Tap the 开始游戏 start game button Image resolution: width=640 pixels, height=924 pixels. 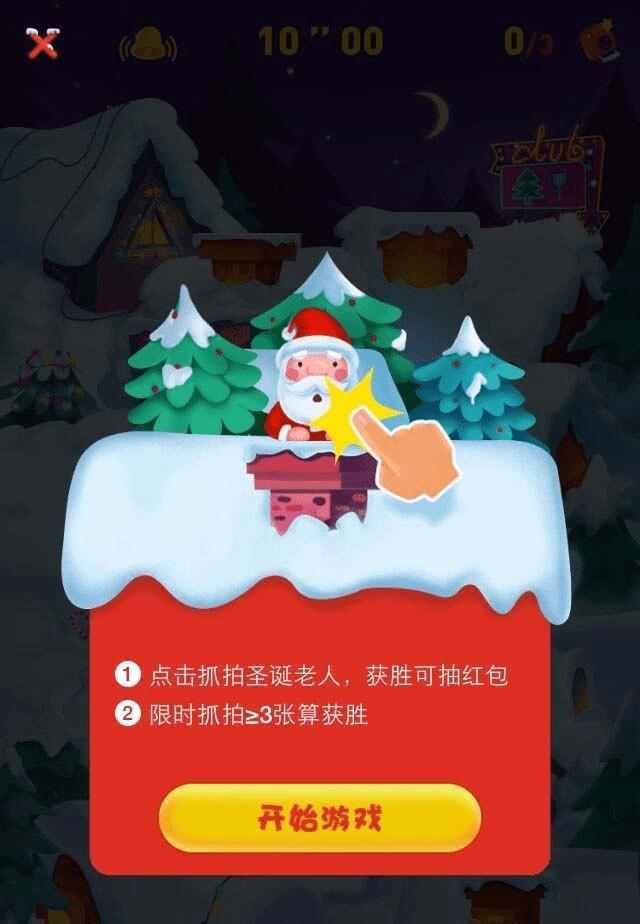[320, 818]
